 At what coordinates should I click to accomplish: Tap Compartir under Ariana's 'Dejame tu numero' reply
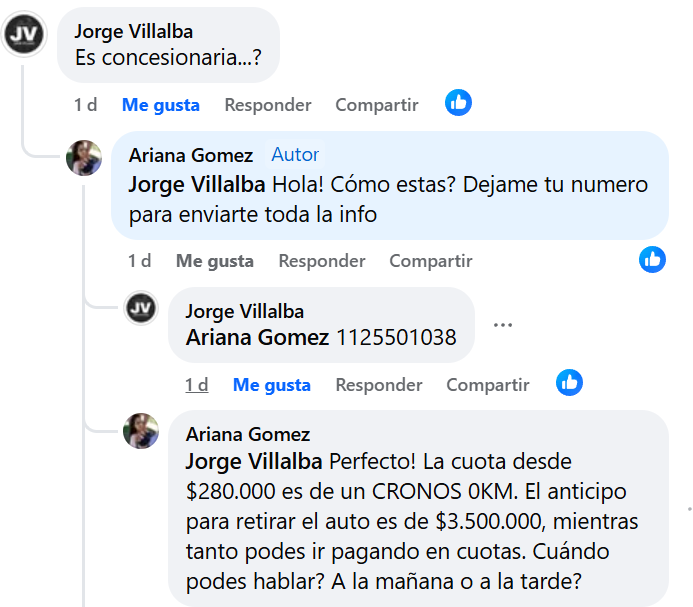point(430,261)
